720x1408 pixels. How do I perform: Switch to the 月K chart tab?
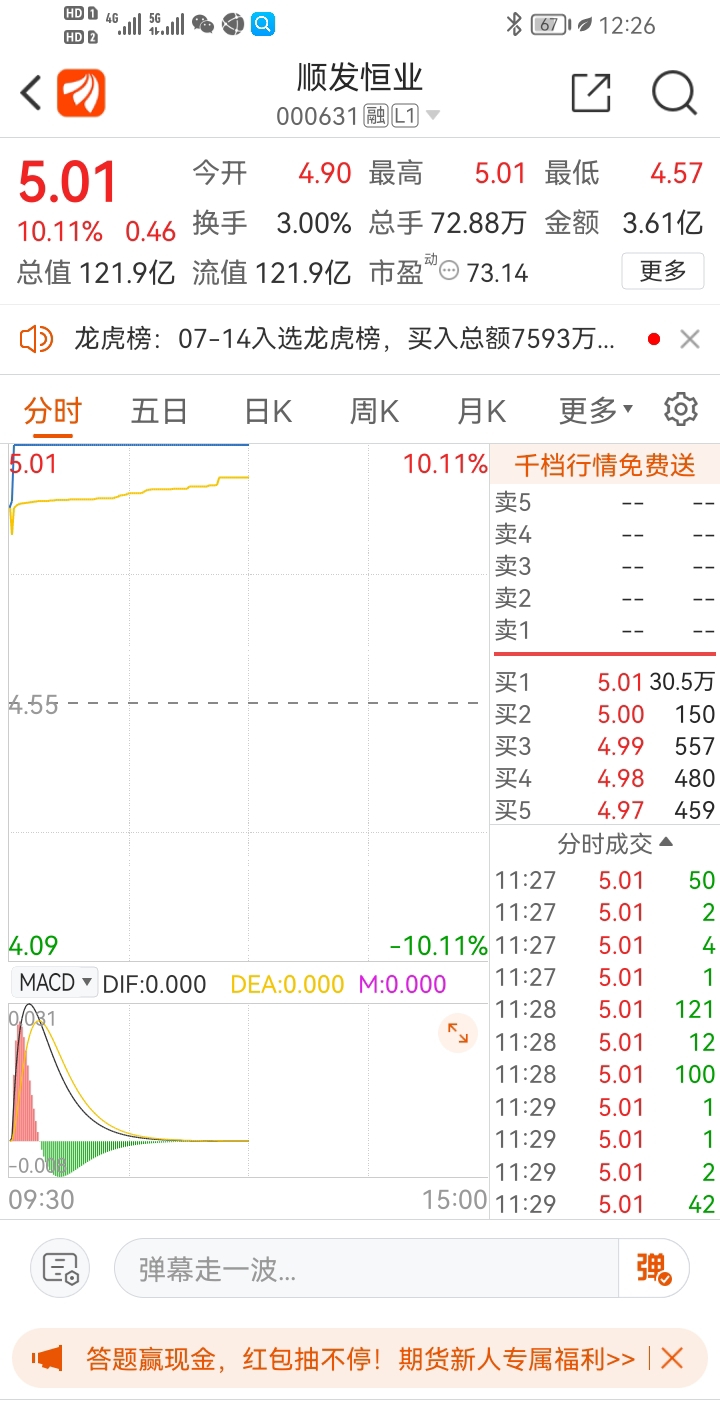click(x=481, y=411)
